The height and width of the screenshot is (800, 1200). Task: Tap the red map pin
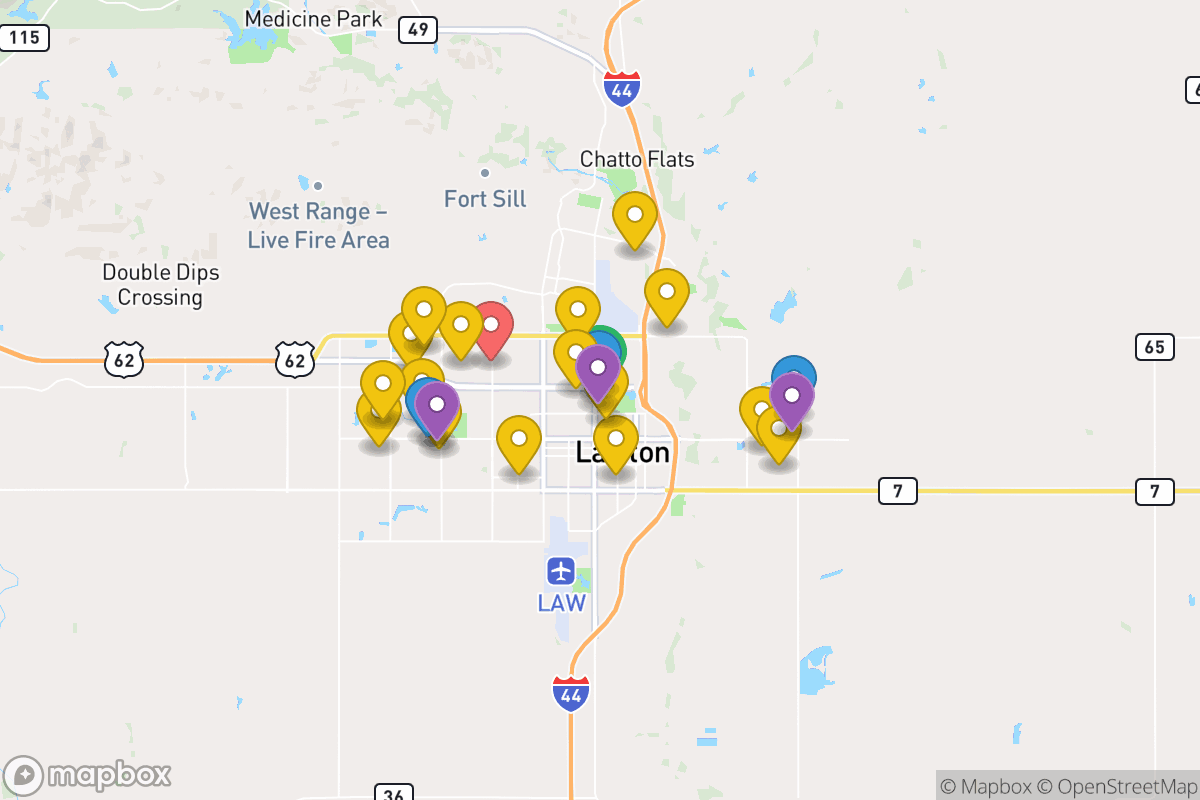point(492,326)
